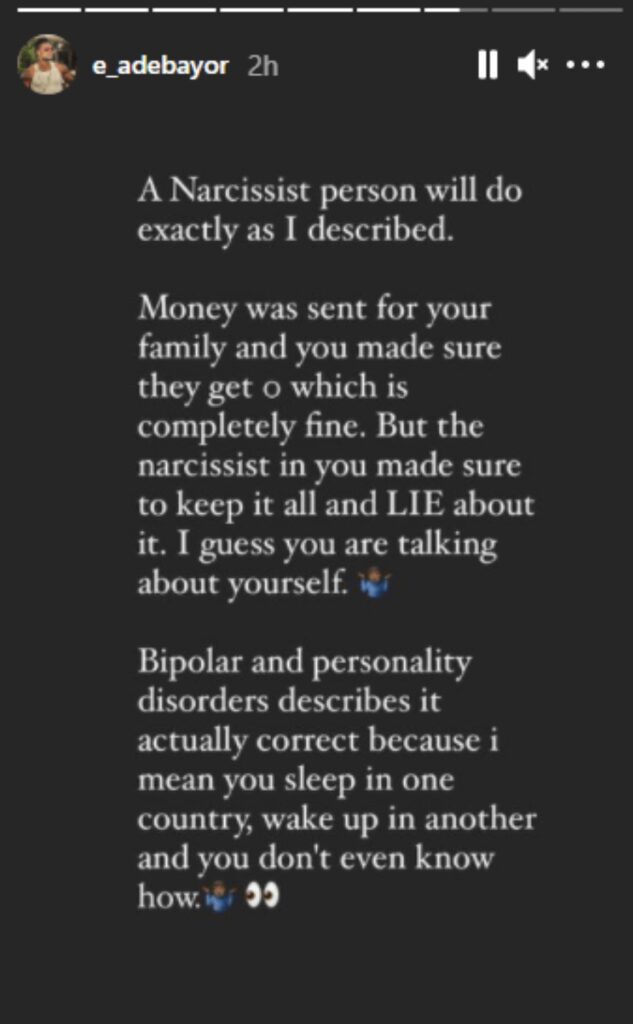Open e_adebayor's profile picture
This screenshot has width=633, height=1024.
[x=47, y=65]
